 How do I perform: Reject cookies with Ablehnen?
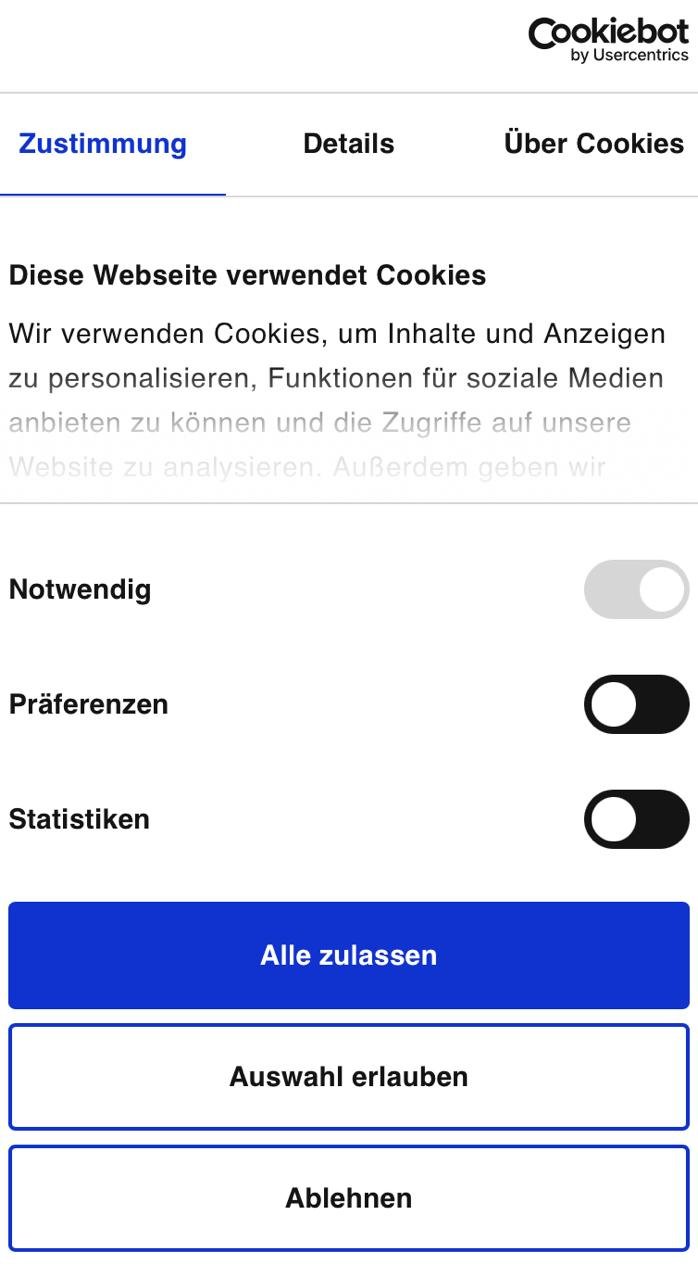pos(349,1198)
